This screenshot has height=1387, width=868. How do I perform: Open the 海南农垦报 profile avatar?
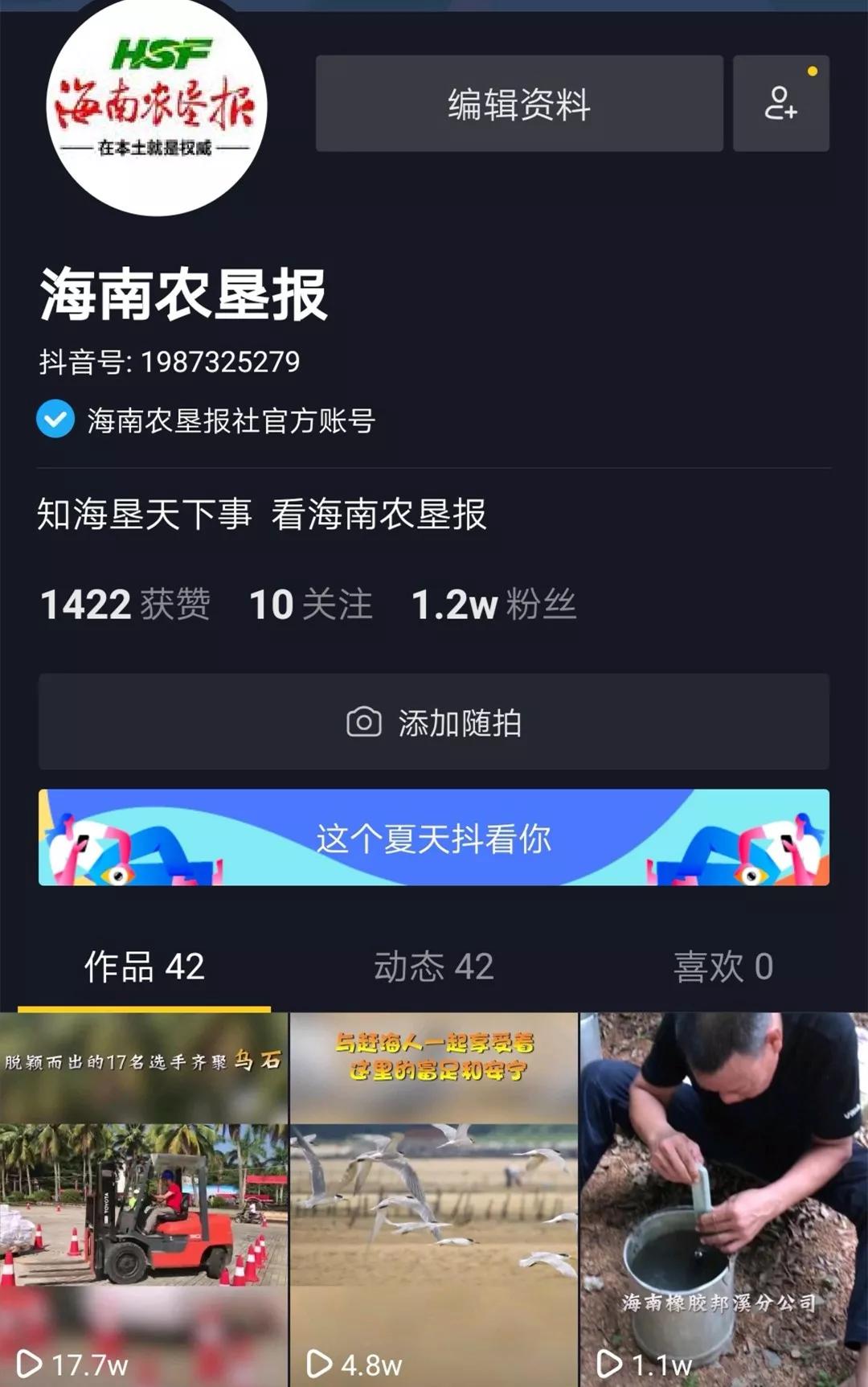[158, 108]
